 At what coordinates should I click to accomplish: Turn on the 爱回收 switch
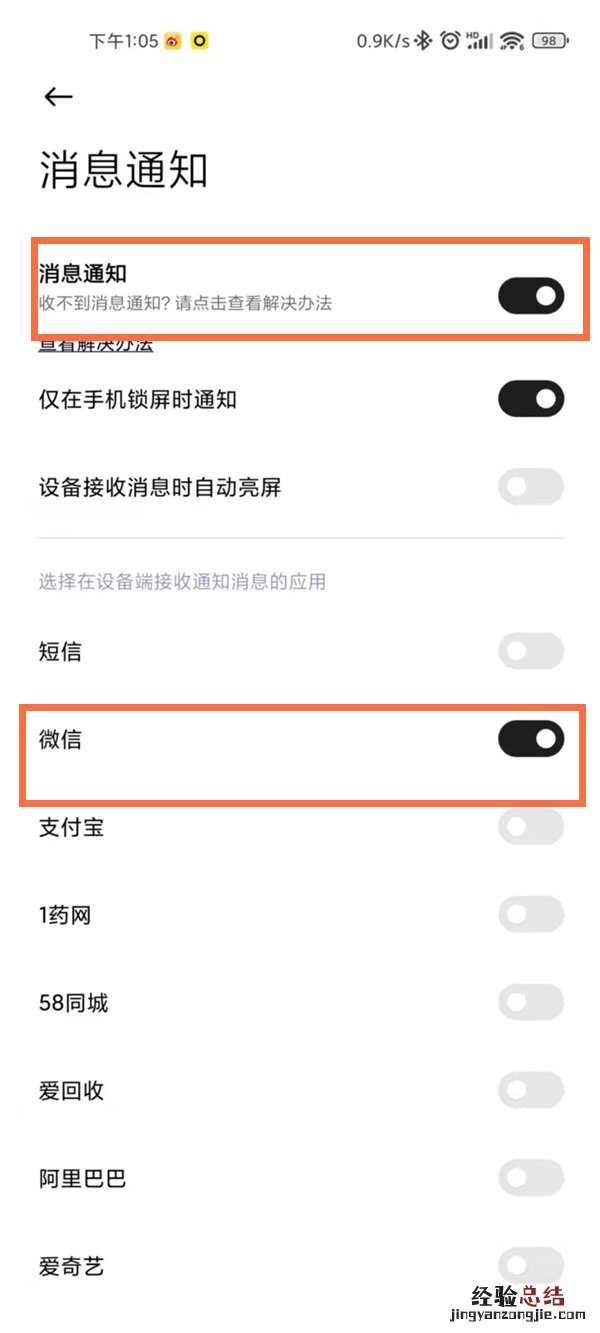[531, 1090]
